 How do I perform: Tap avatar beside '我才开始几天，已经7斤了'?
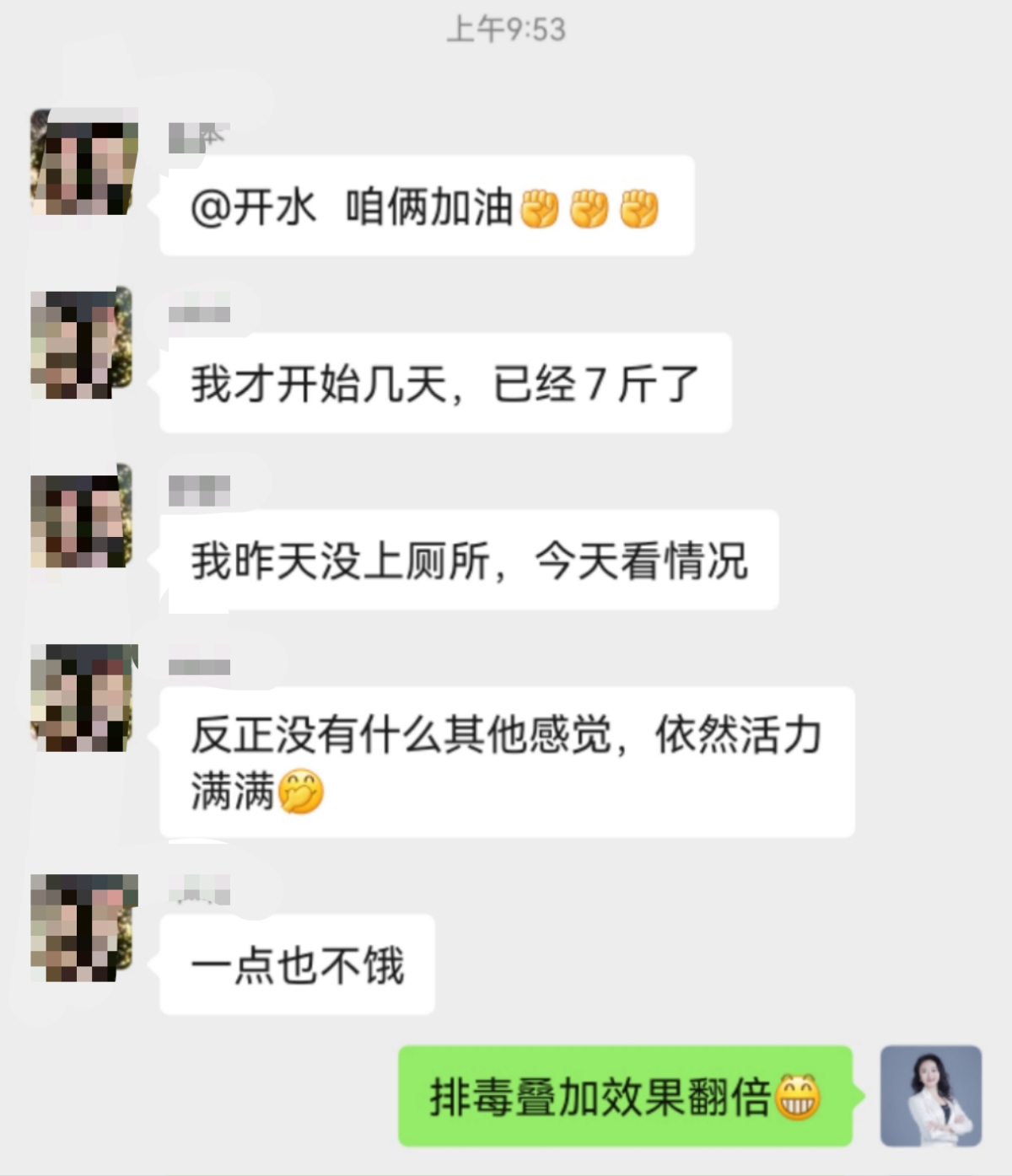point(82,342)
